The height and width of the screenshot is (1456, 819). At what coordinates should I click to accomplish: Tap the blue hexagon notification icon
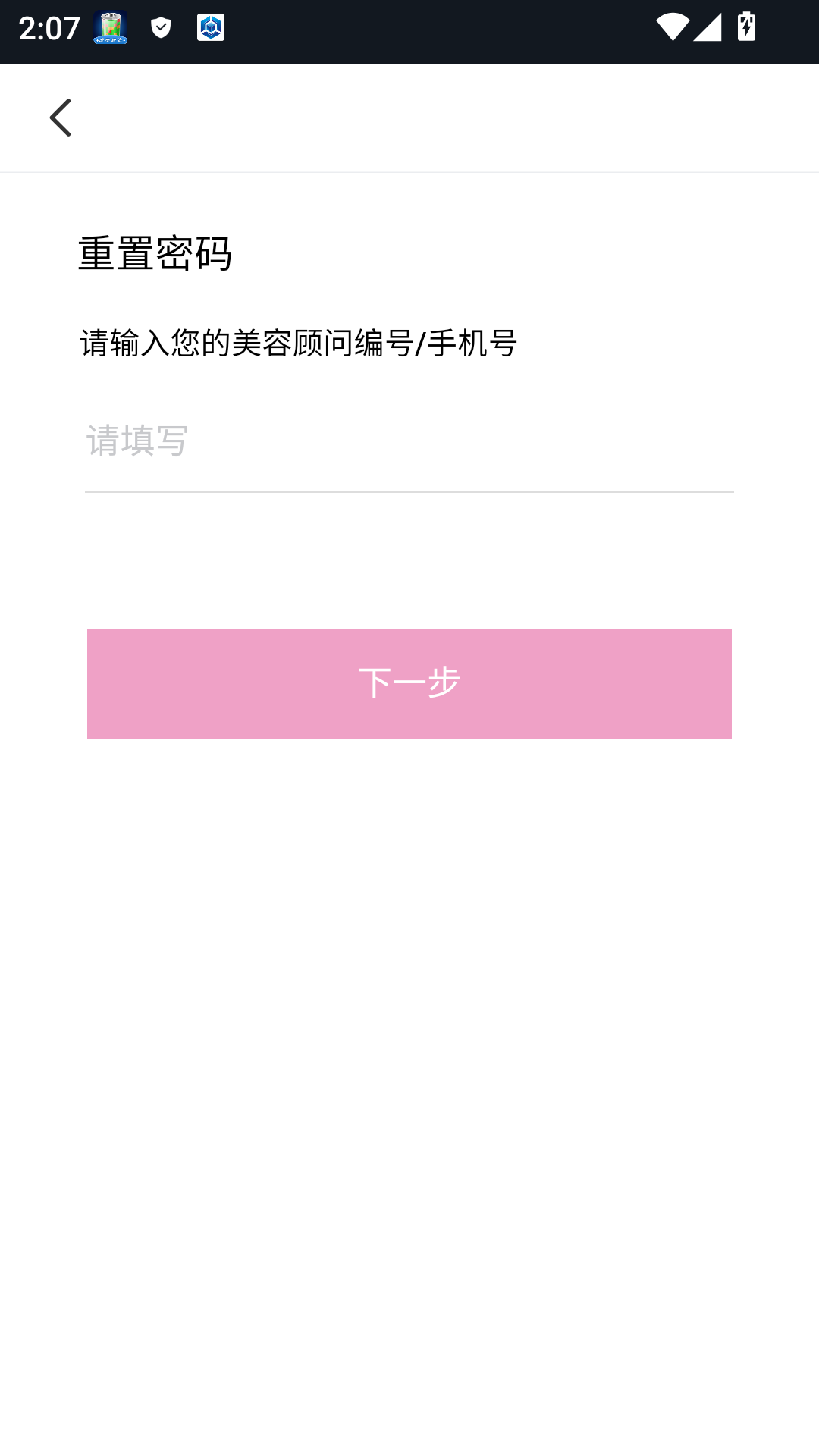coord(212,27)
